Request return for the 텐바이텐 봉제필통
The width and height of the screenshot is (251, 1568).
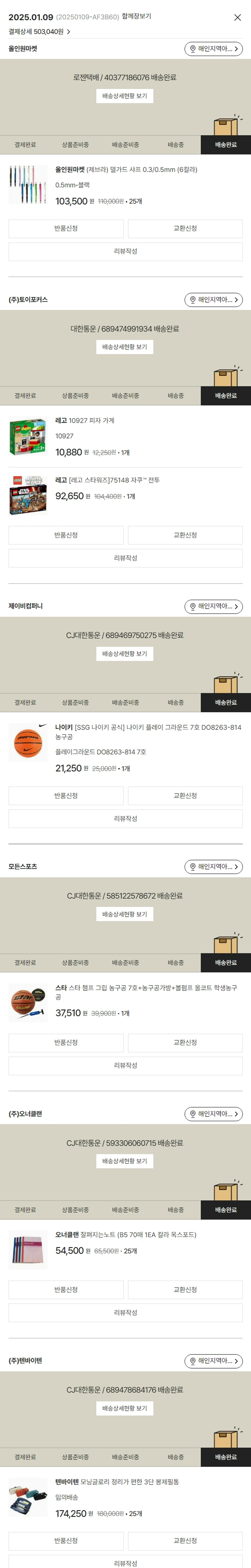click(66, 1541)
